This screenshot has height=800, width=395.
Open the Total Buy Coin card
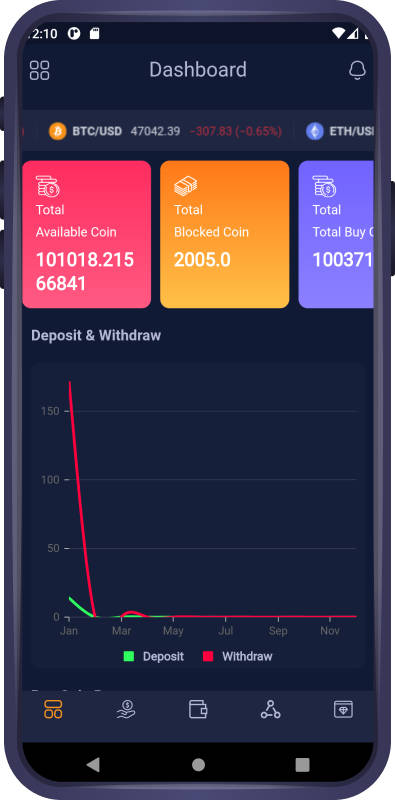(x=336, y=234)
